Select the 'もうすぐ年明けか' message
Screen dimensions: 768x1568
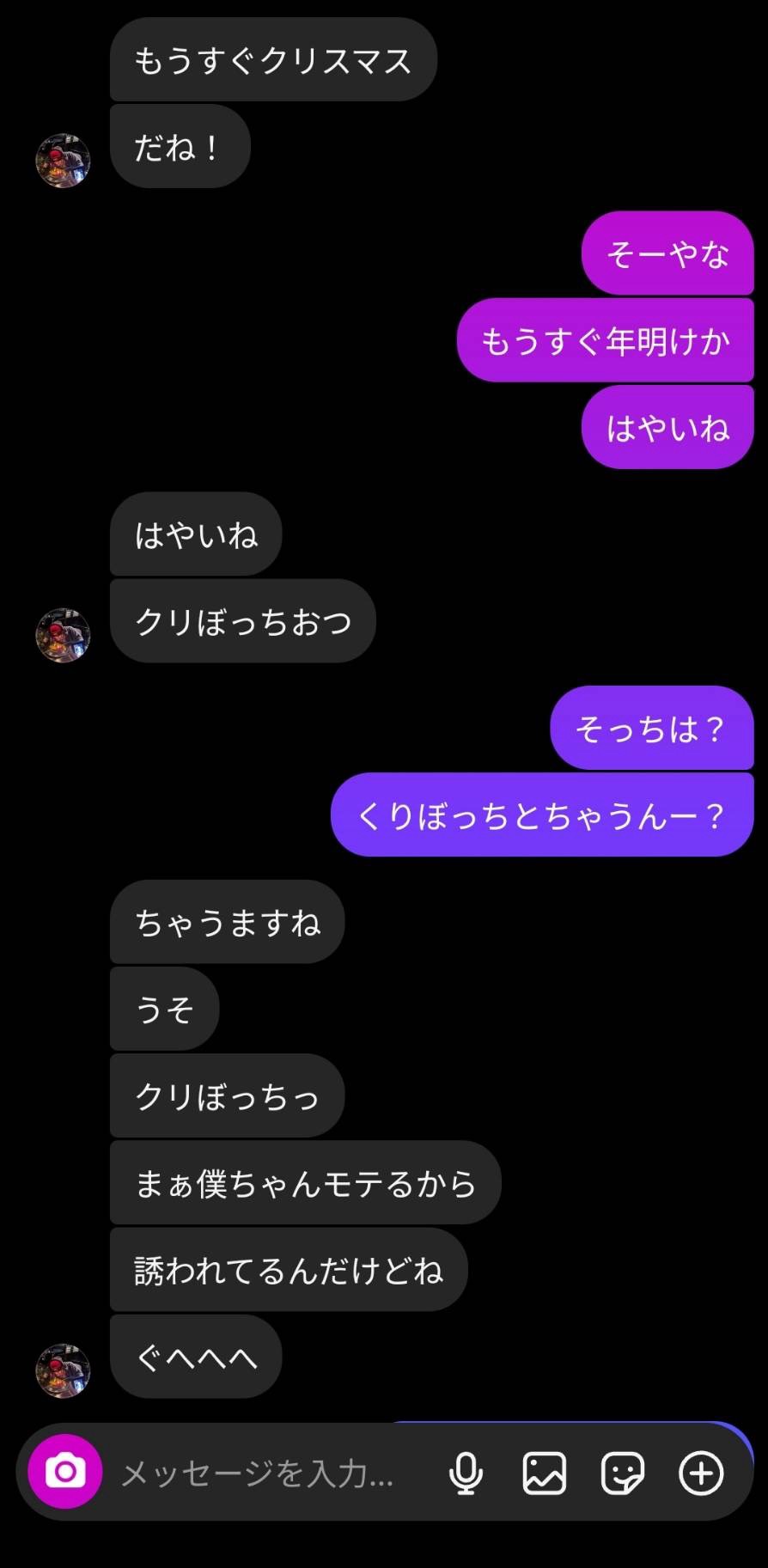coord(606,340)
